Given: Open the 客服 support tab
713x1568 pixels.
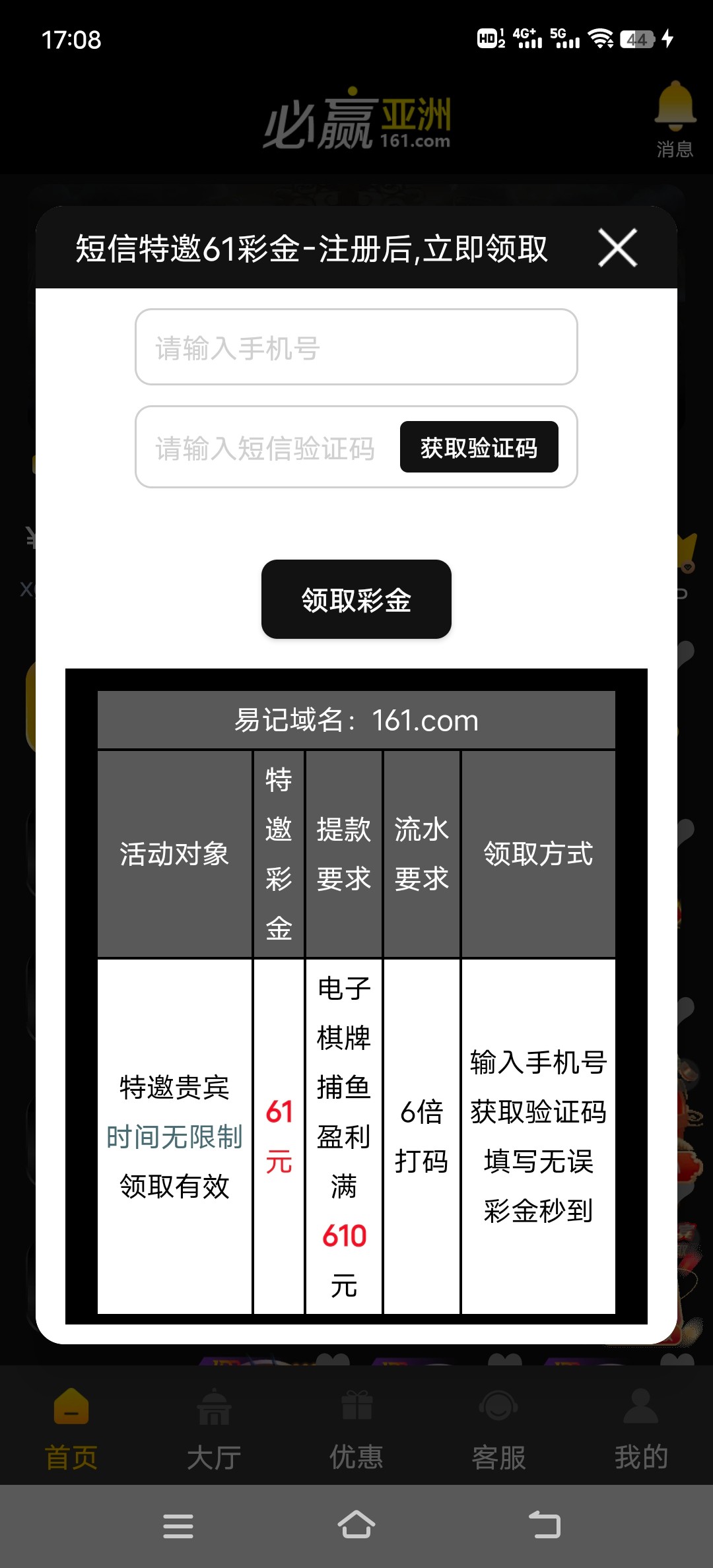Looking at the screenshot, I should click(499, 1429).
